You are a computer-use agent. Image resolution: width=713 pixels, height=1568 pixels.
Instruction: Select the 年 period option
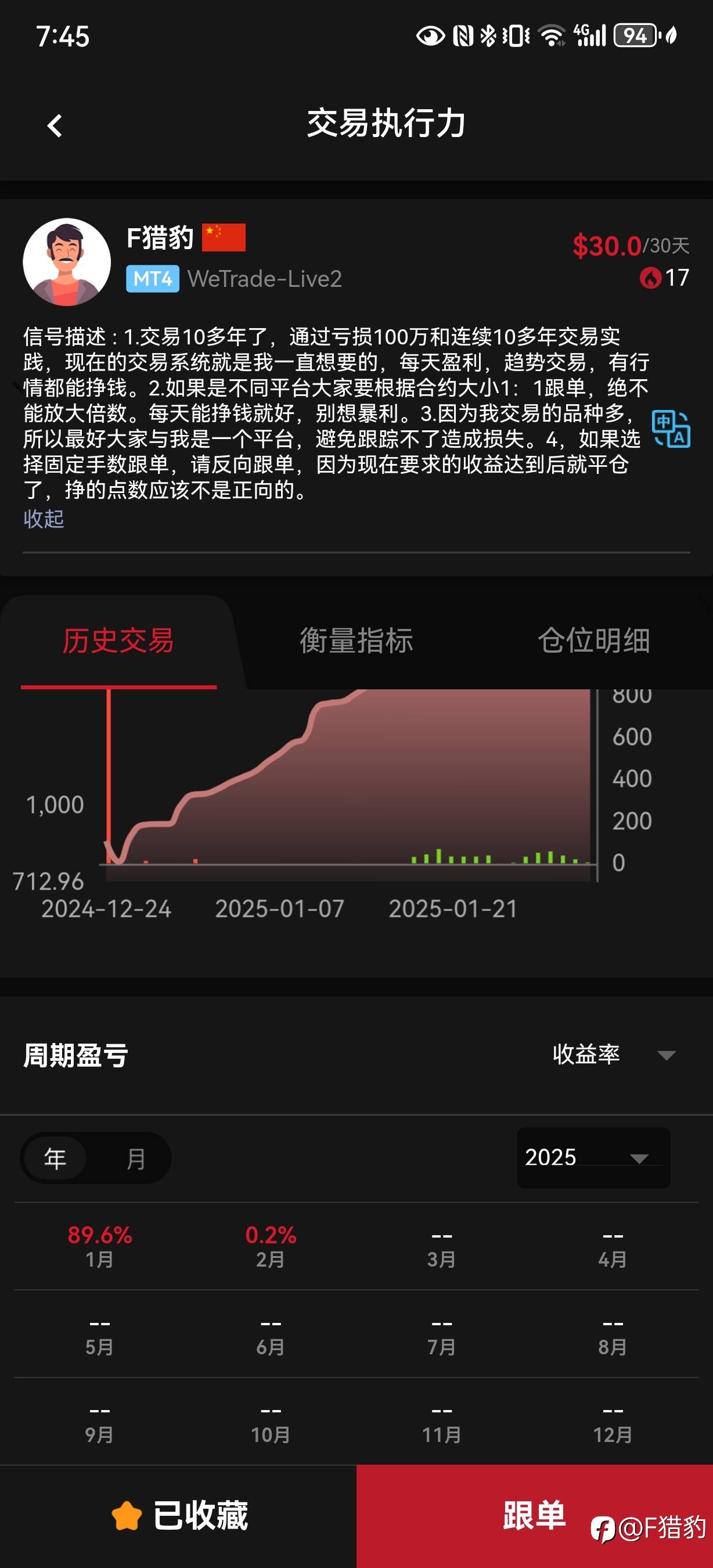pyautogui.click(x=55, y=1159)
